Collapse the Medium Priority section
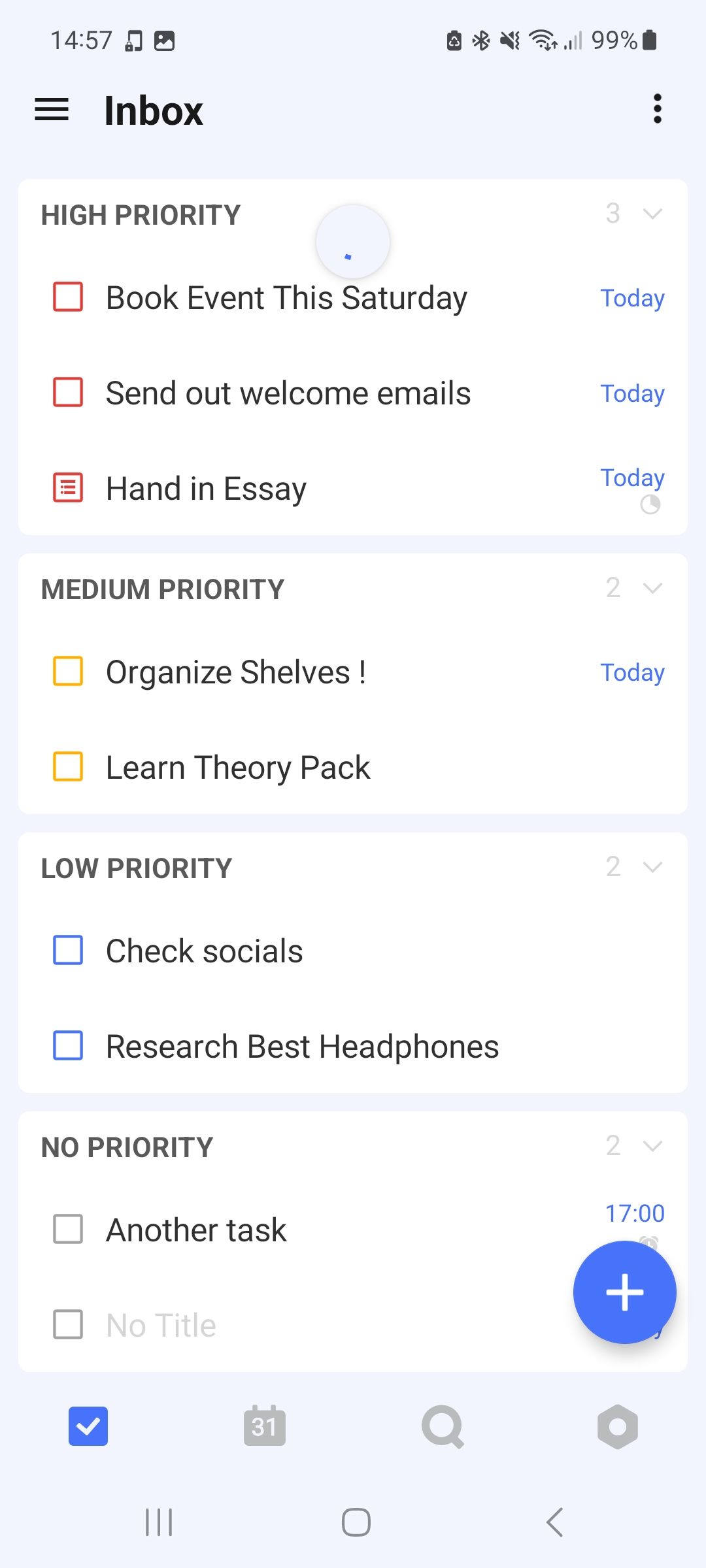The image size is (706, 1568). (652, 588)
